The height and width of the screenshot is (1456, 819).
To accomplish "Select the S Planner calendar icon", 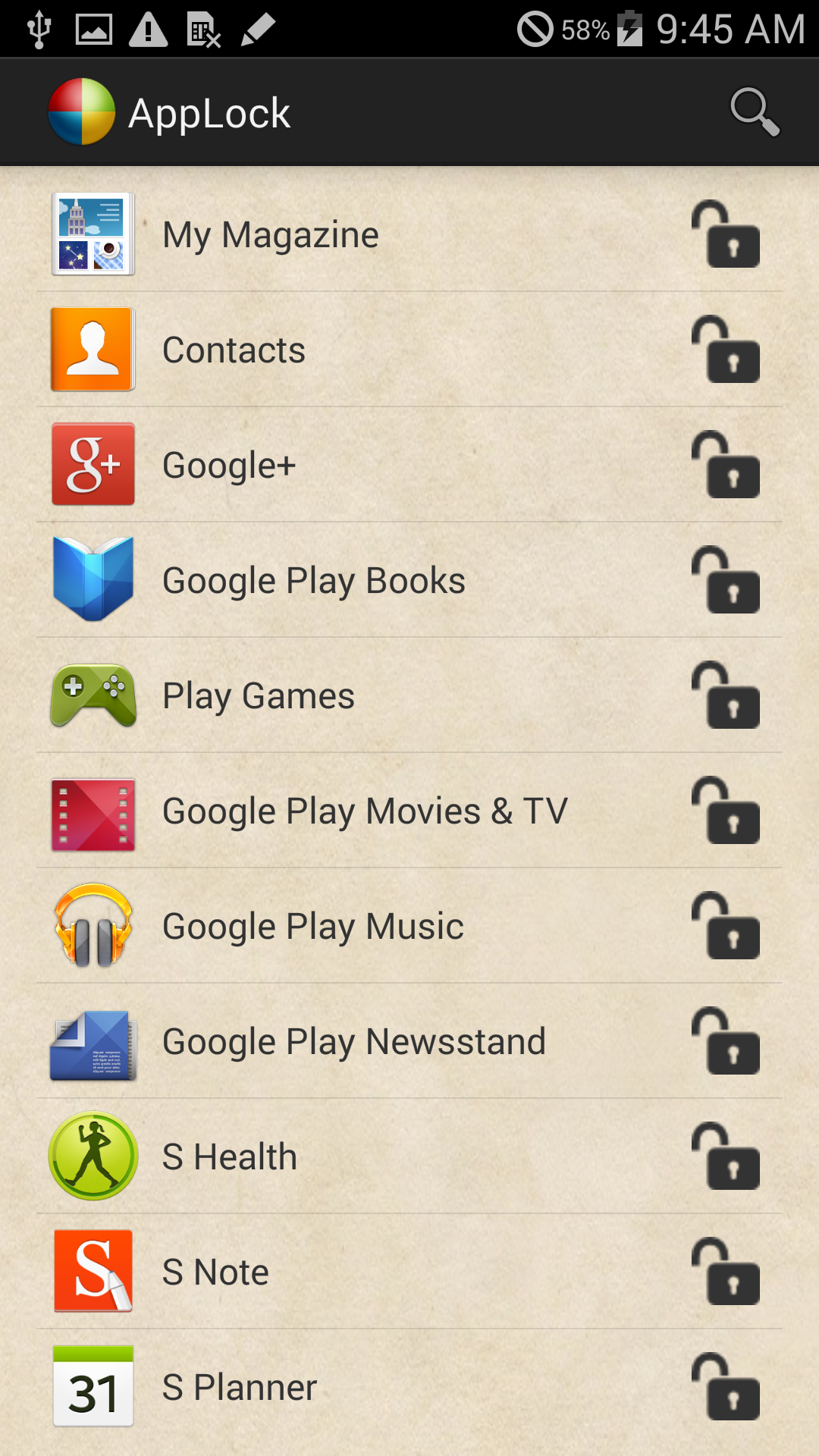I will click(x=91, y=1386).
